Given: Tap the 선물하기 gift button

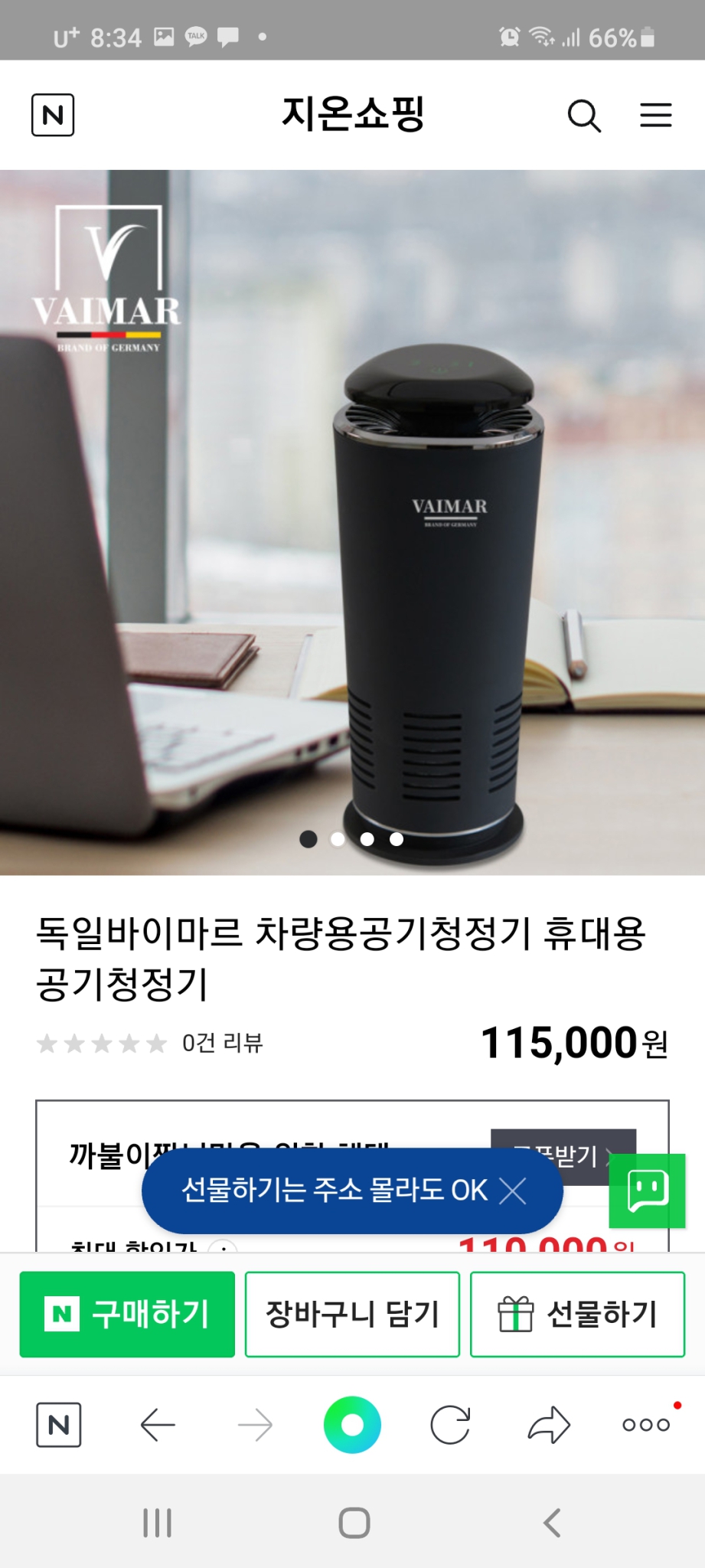Looking at the screenshot, I should click(578, 1314).
